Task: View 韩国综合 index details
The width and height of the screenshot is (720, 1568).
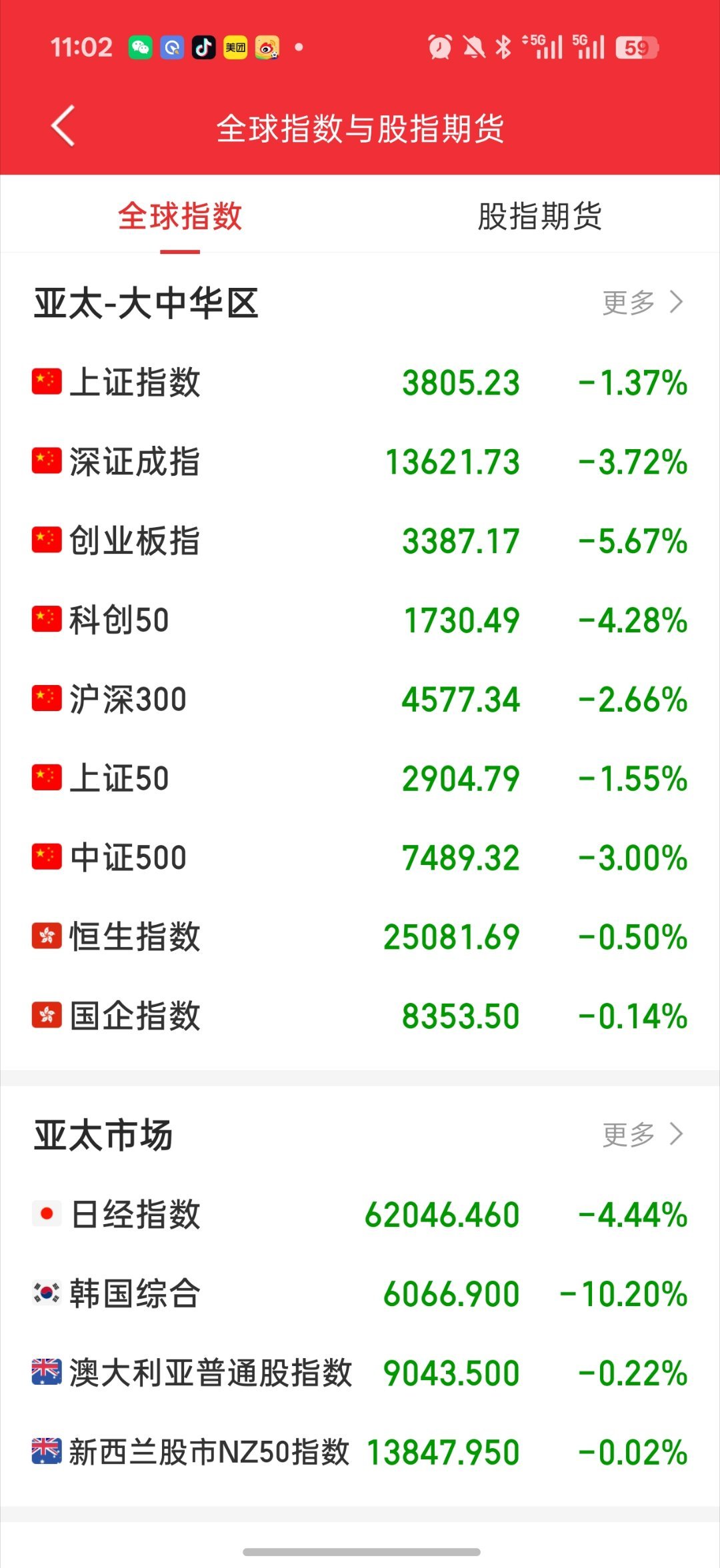Action: pyautogui.click(x=360, y=1293)
